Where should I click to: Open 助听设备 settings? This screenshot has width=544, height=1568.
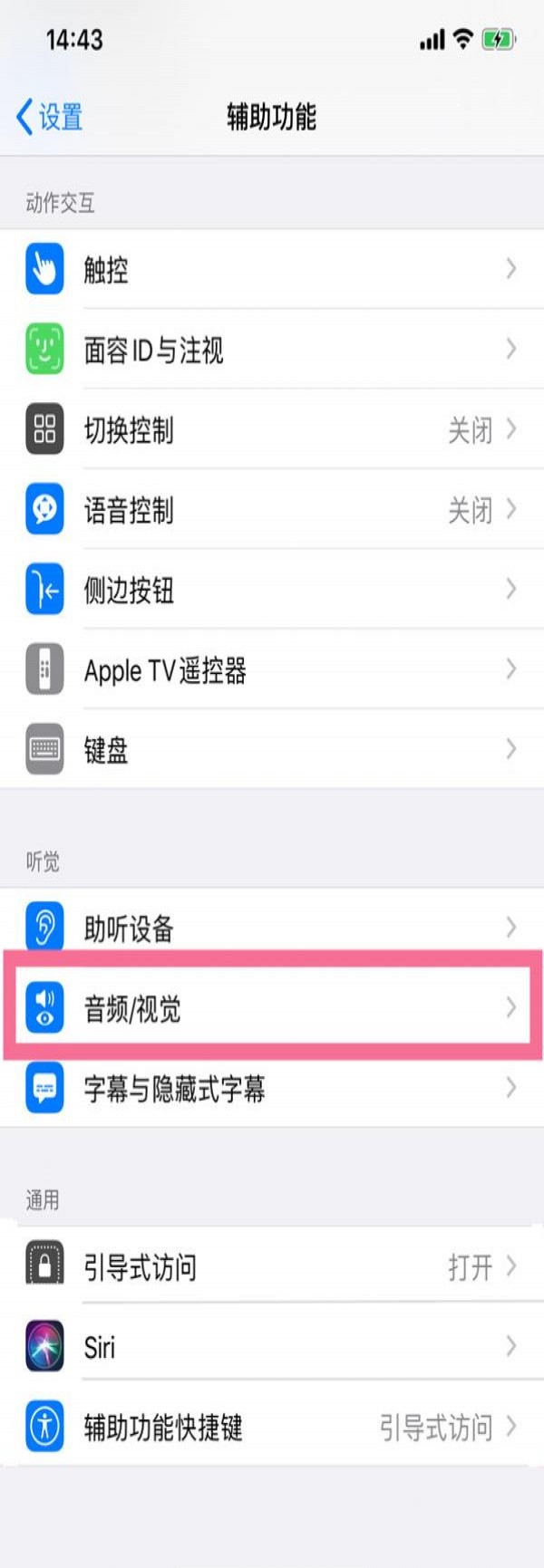click(x=272, y=927)
